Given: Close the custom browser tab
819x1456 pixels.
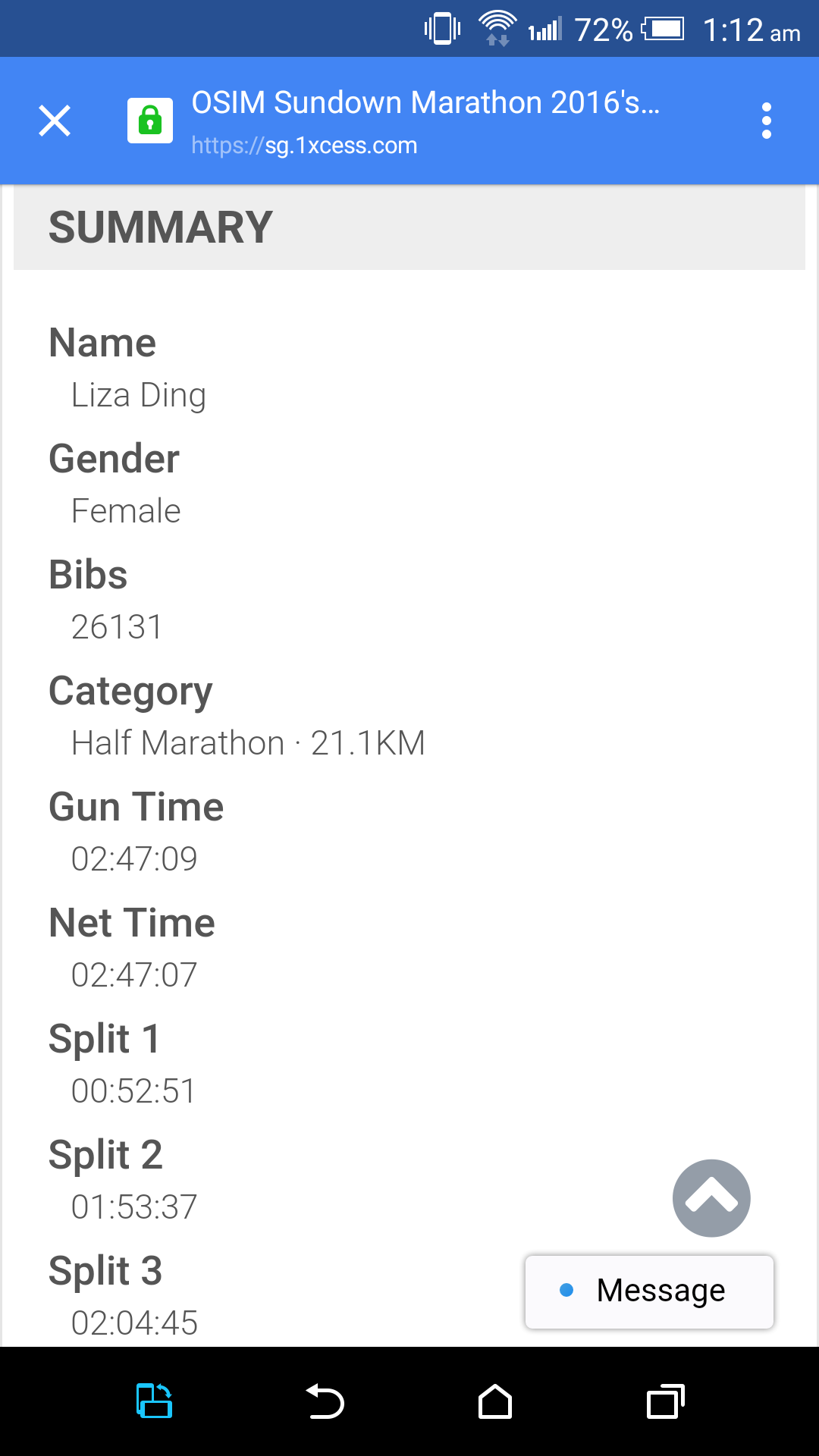Looking at the screenshot, I should (55, 121).
